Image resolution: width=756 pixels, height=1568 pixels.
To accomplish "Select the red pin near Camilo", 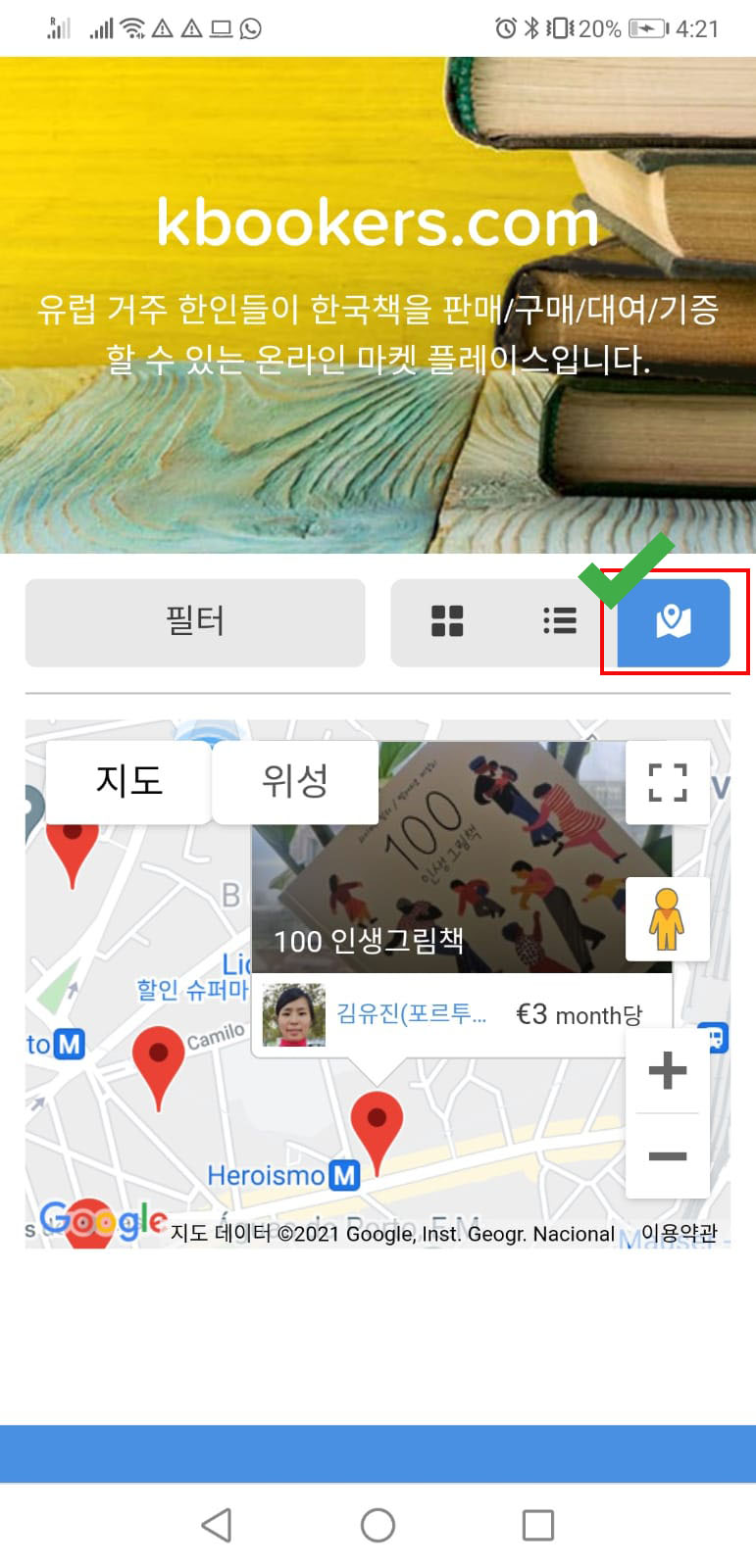I will 158,1060.
